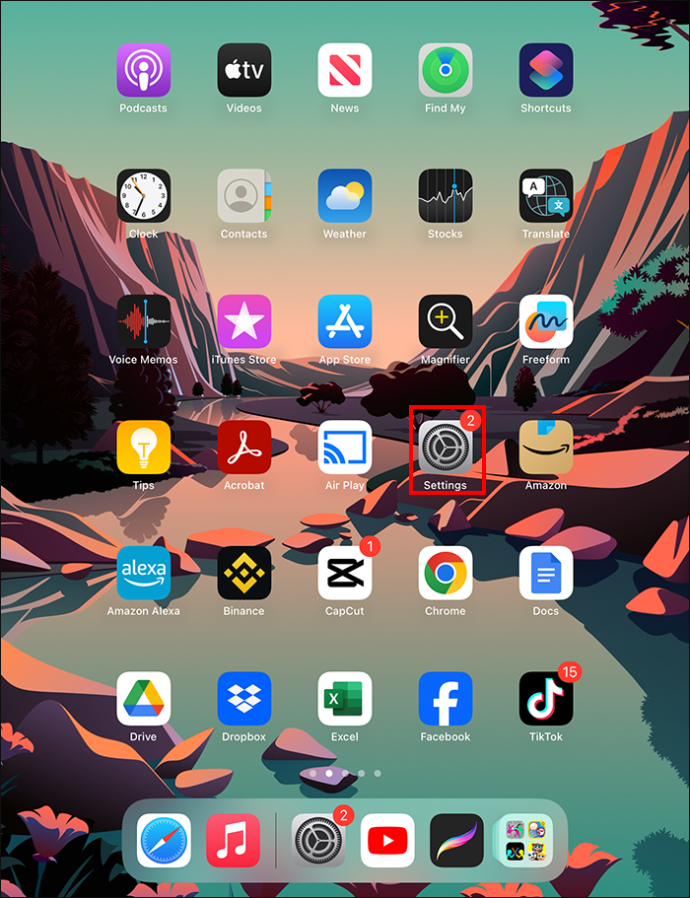Image resolution: width=690 pixels, height=898 pixels.
Task: Open Apple TV Videos app
Action: pyautogui.click(x=244, y=71)
